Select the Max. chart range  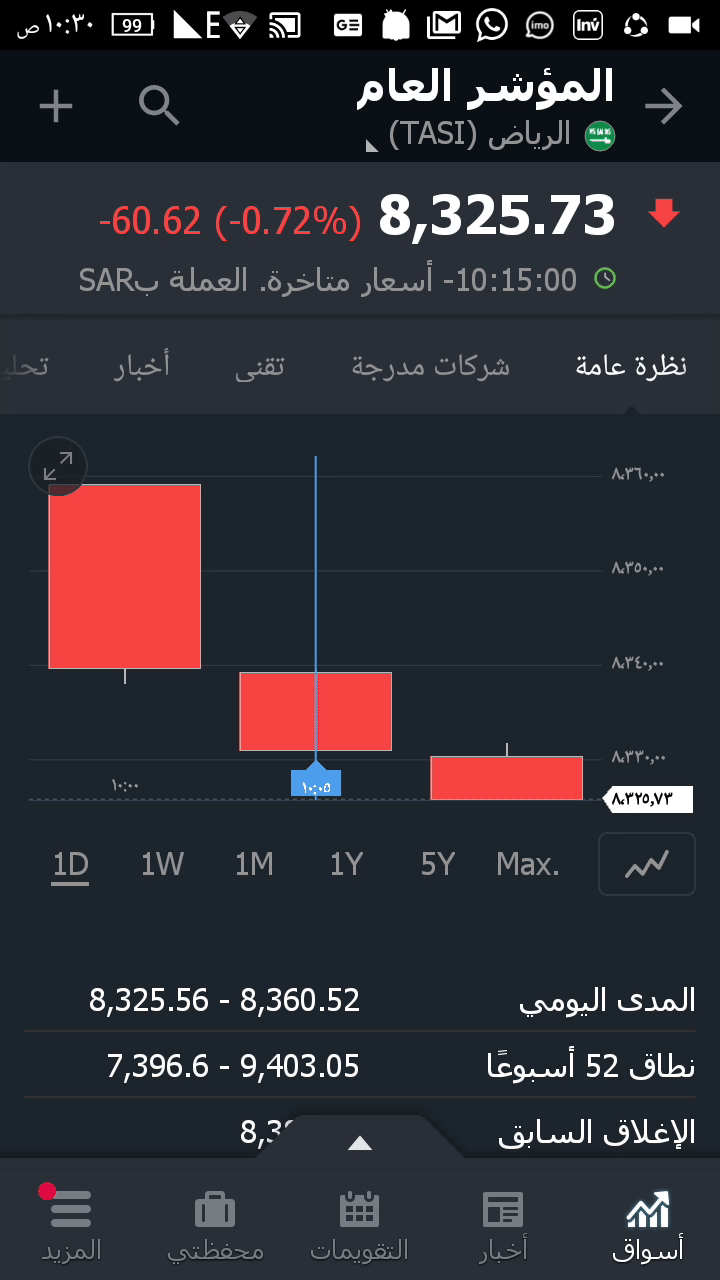tap(528, 864)
